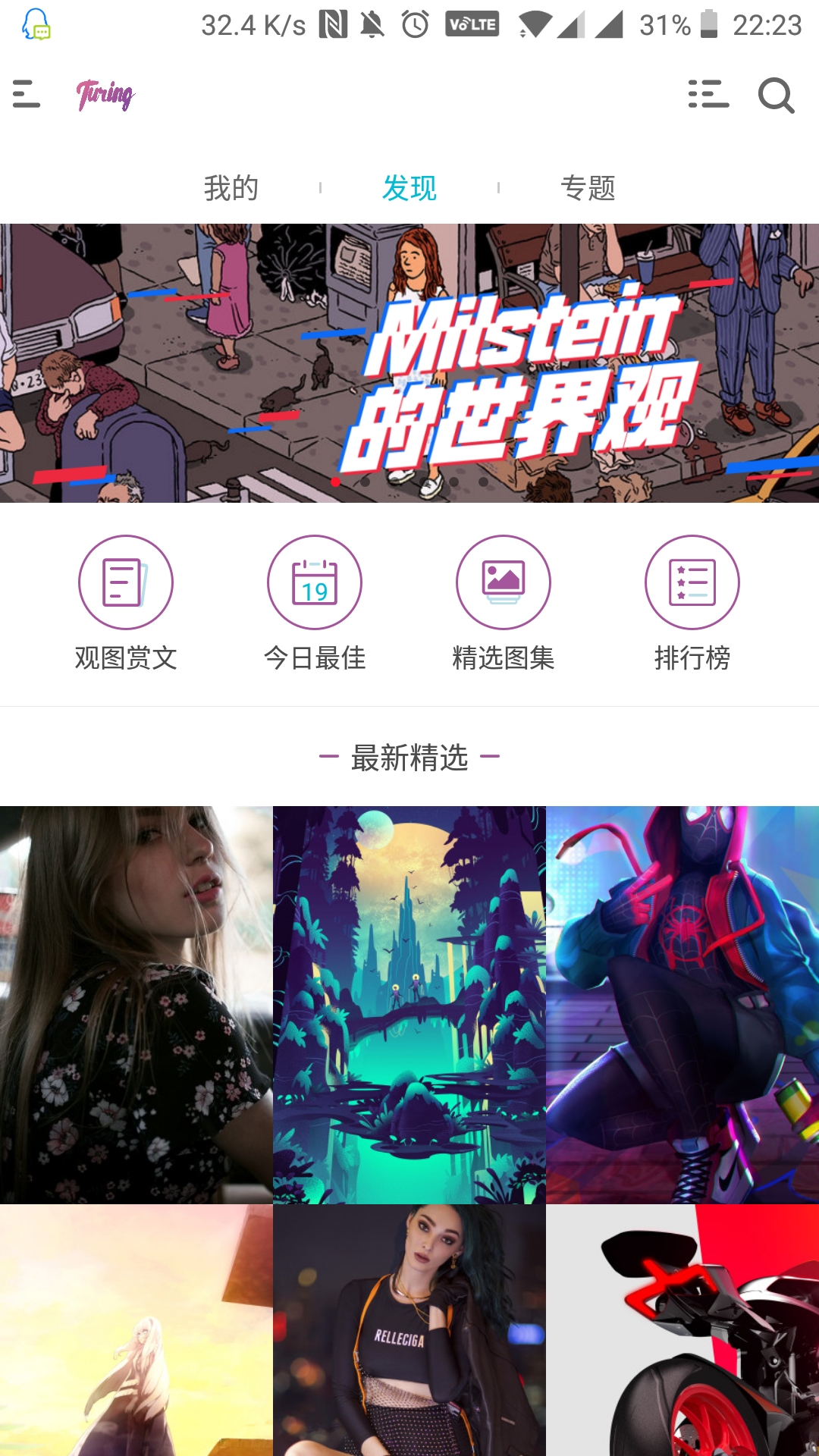819x1456 pixels.
Task: Switch to the 我的 tab
Action: (231, 187)
